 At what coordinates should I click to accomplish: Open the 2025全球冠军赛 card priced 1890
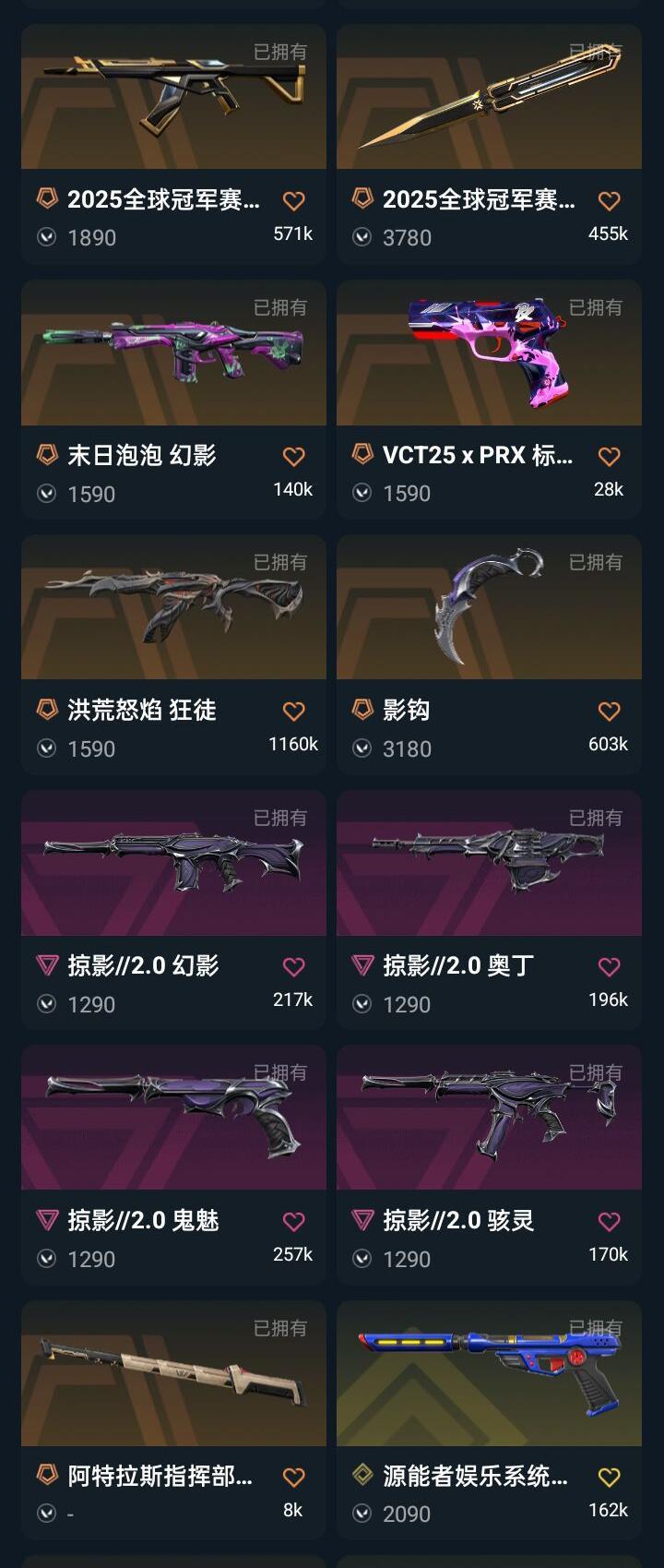click(173, 144)
